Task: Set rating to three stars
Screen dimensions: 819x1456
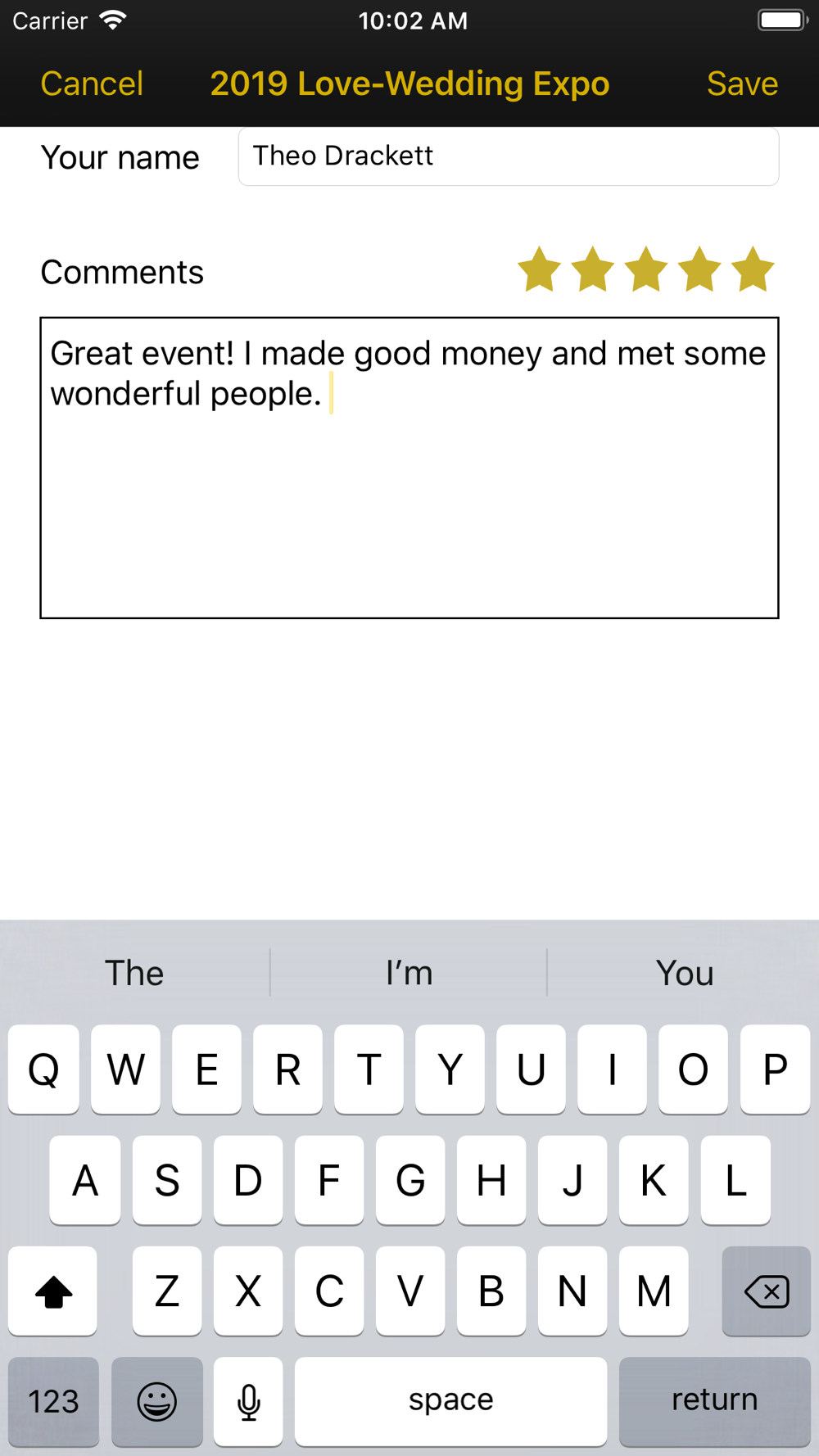Action: click(646, 269)
